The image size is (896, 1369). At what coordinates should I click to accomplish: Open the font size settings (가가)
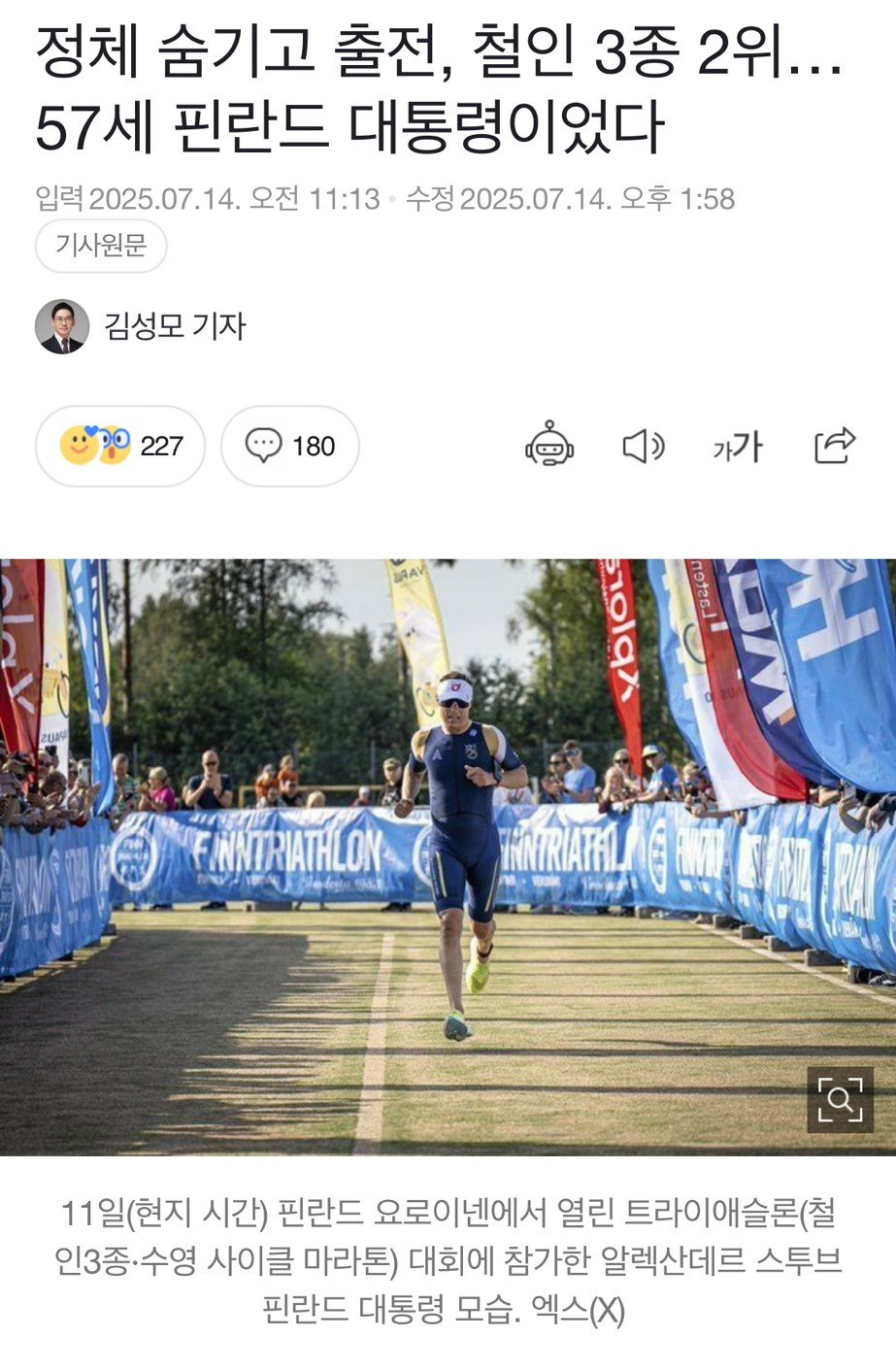(x=740, y=446)
